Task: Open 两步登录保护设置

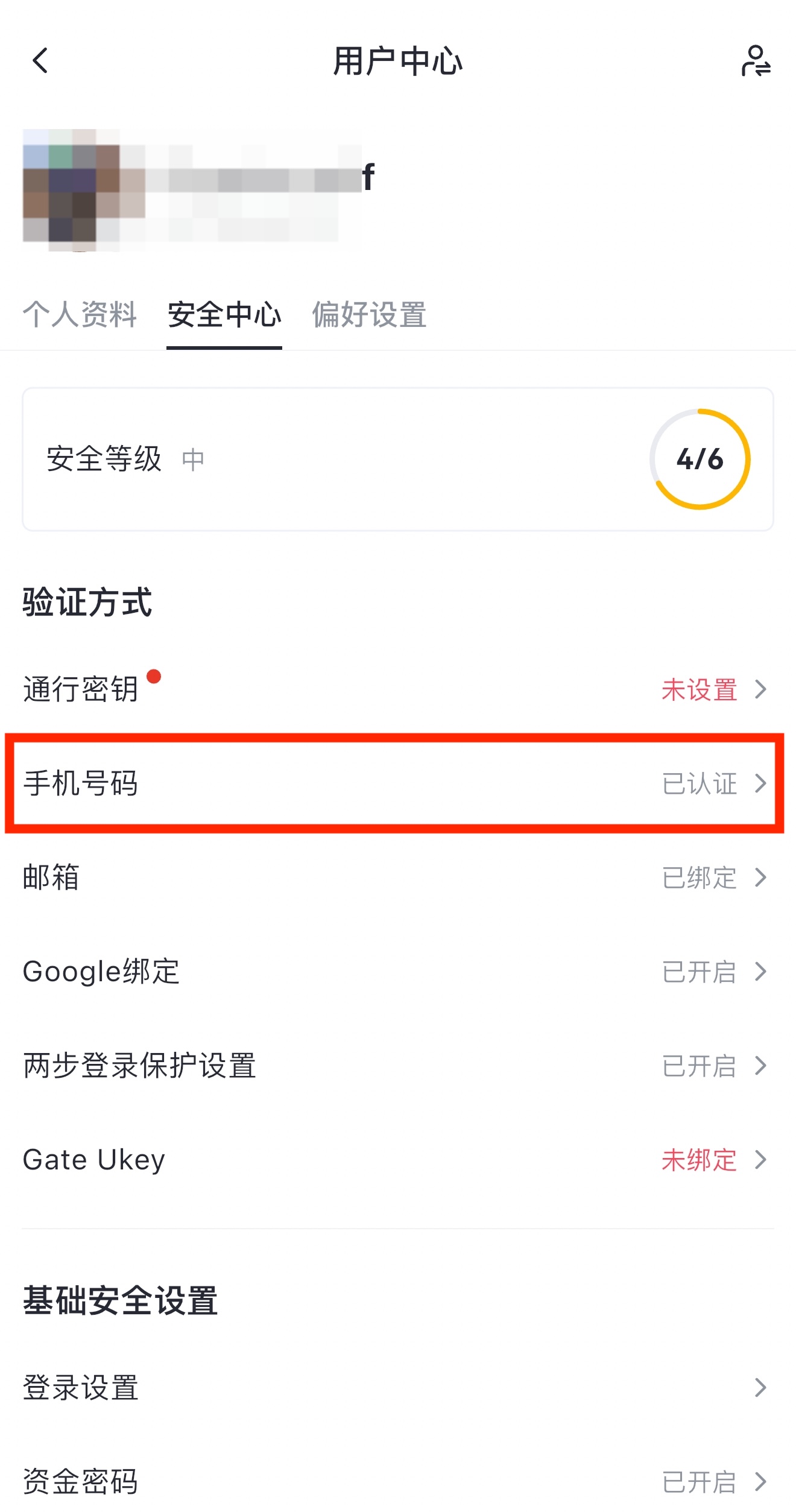Action: (398, 1066)
